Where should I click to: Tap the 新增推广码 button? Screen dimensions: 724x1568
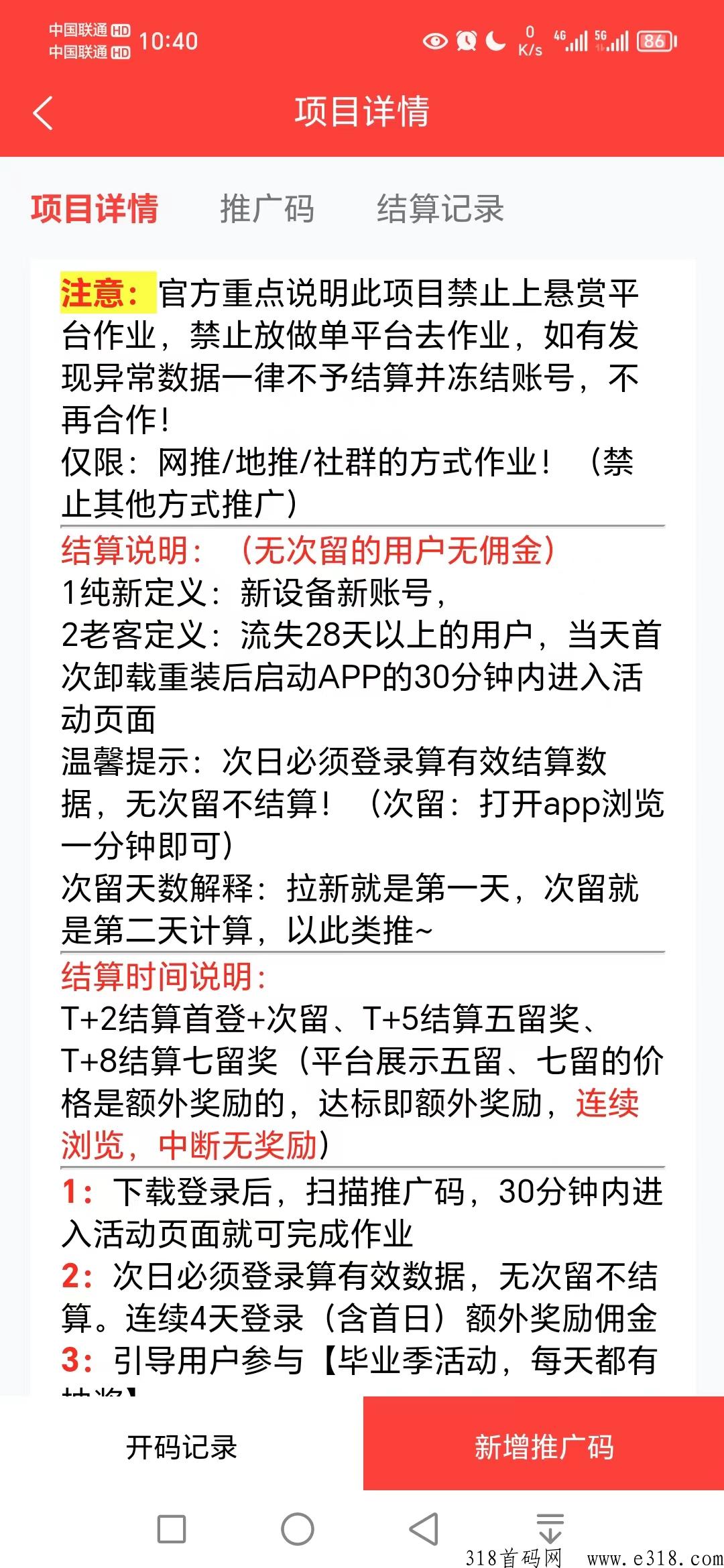point(544,1447)
